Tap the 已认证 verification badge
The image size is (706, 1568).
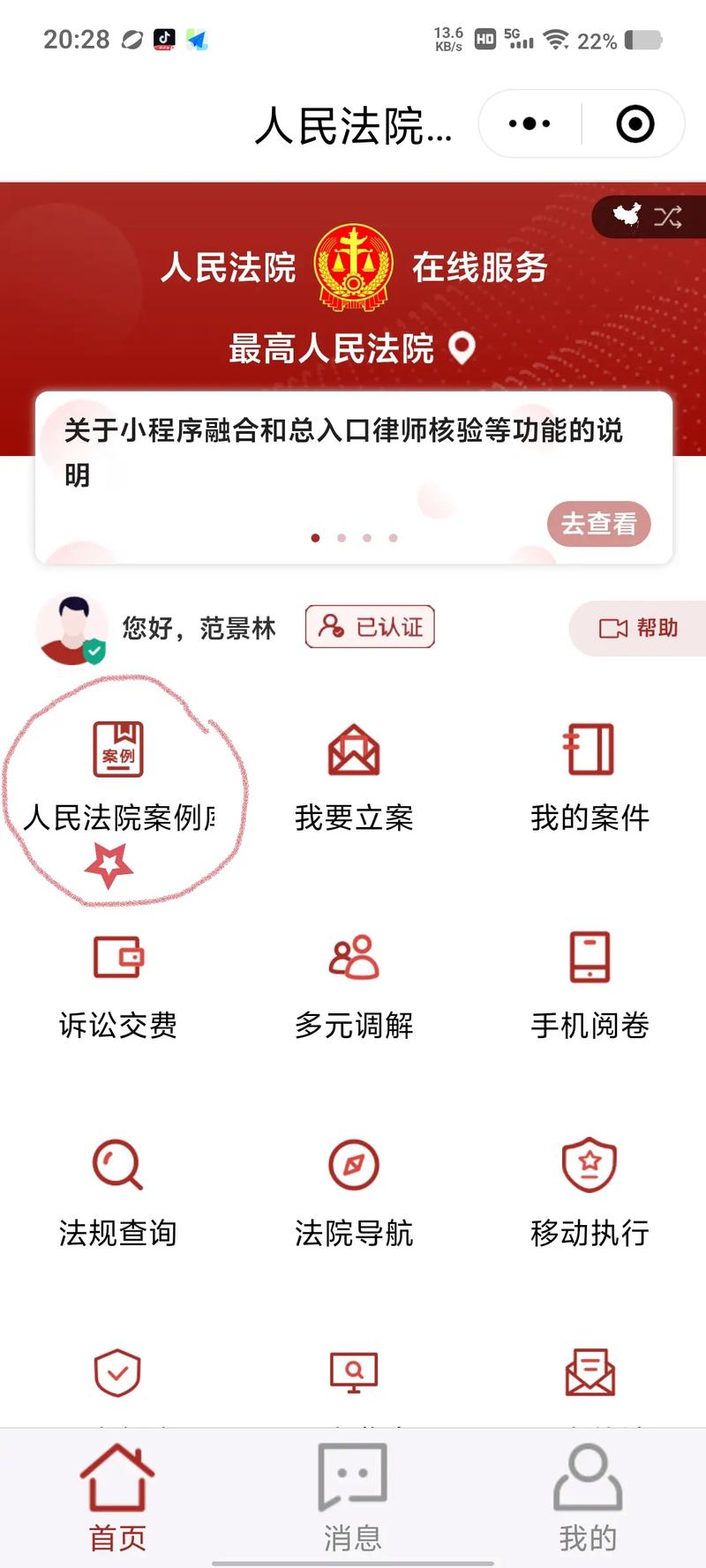370,627
